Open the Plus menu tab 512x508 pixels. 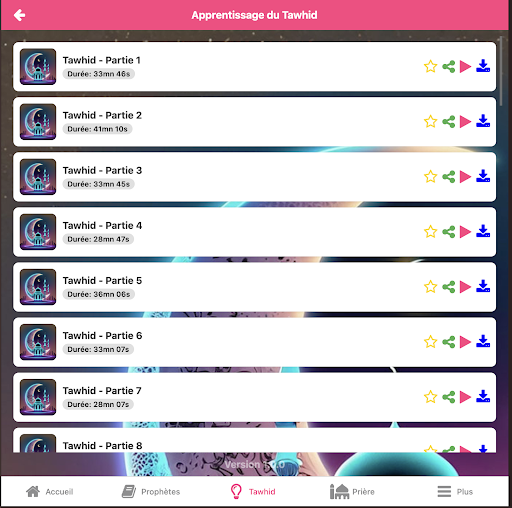coord(455,492)
